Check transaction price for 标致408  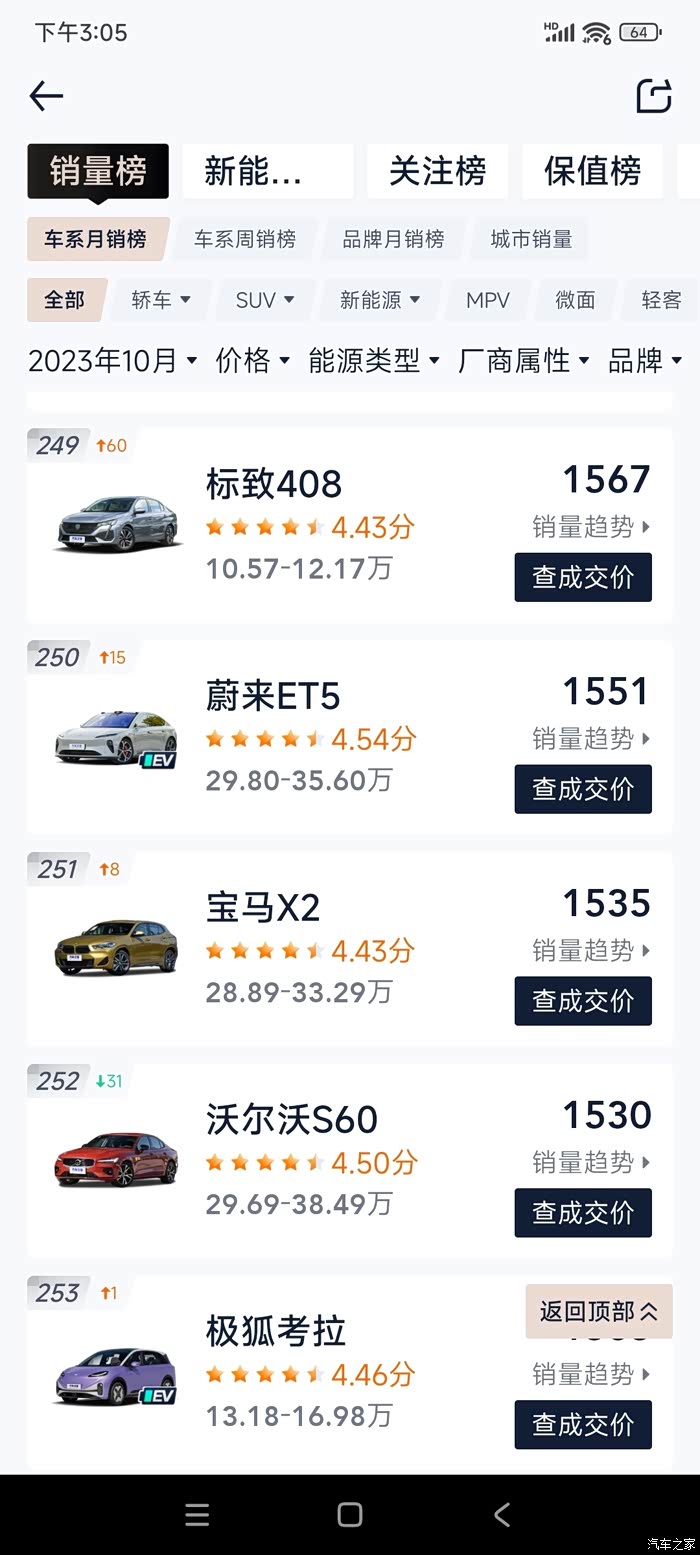click(583, 577)
